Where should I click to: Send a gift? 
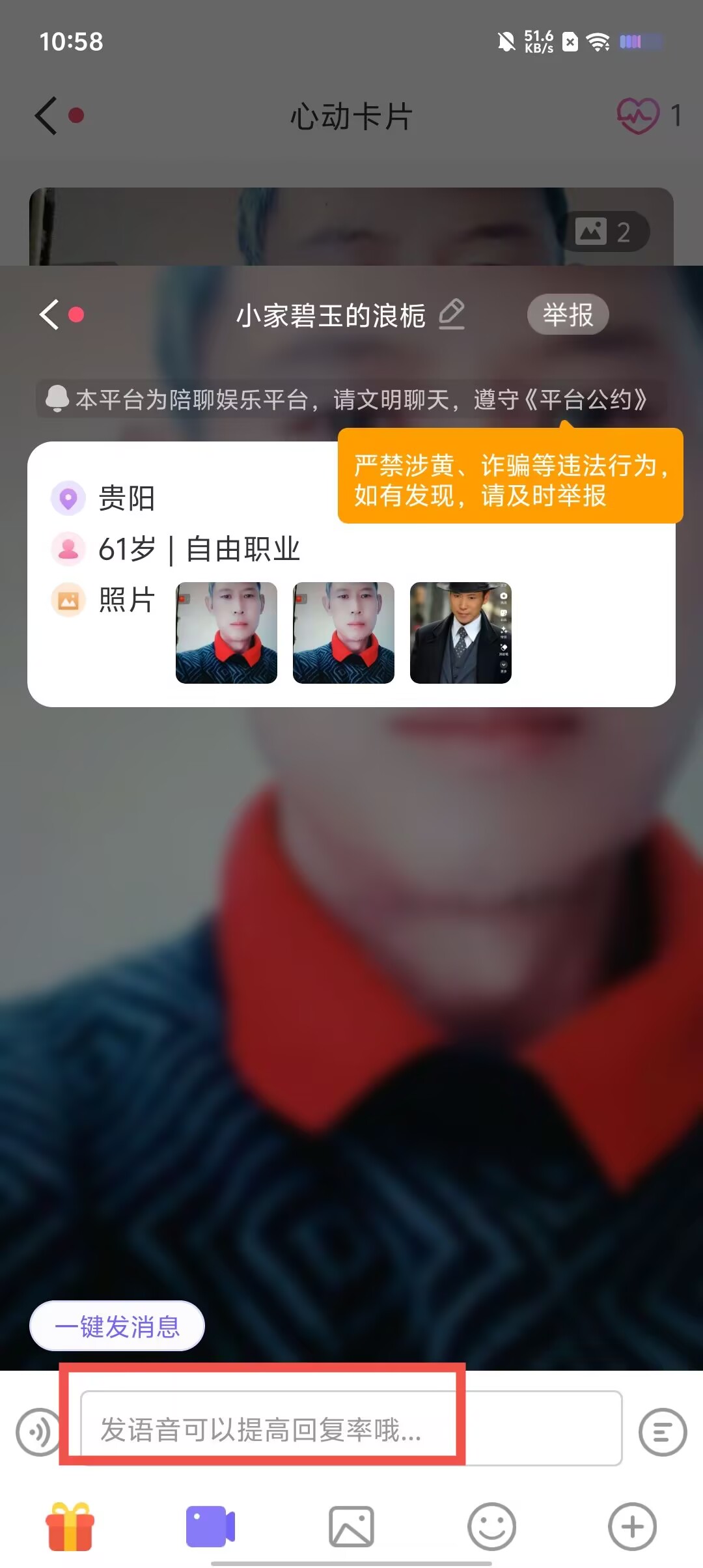tap(70, 1526)
